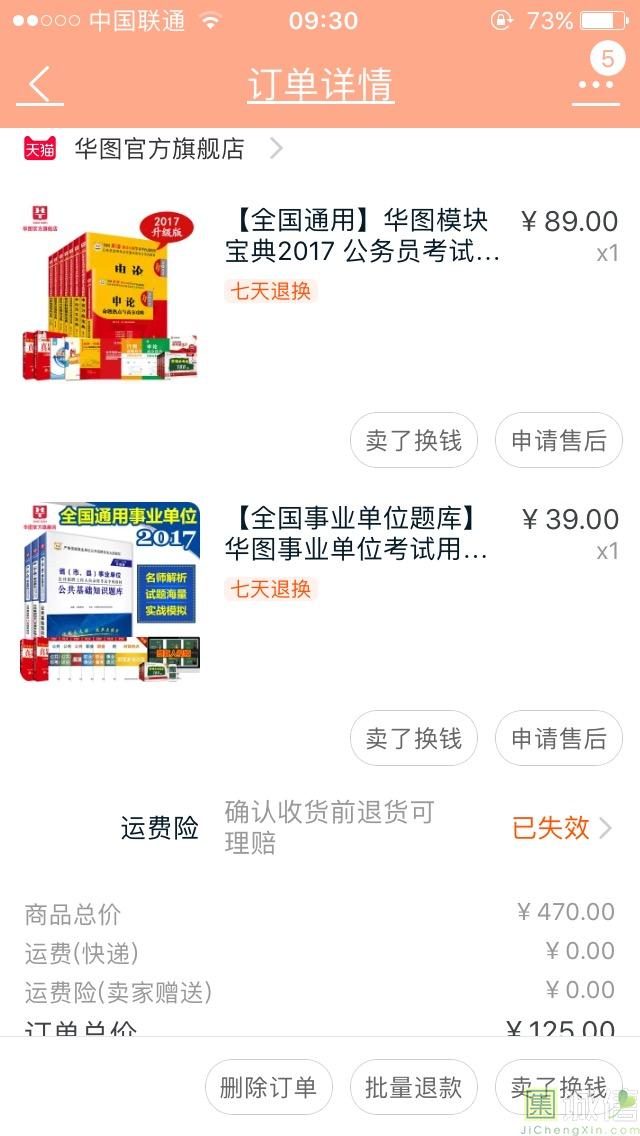
Task: Tap 卖了换钱 for the ¥89.00 item
Action: tap(413, 440)
